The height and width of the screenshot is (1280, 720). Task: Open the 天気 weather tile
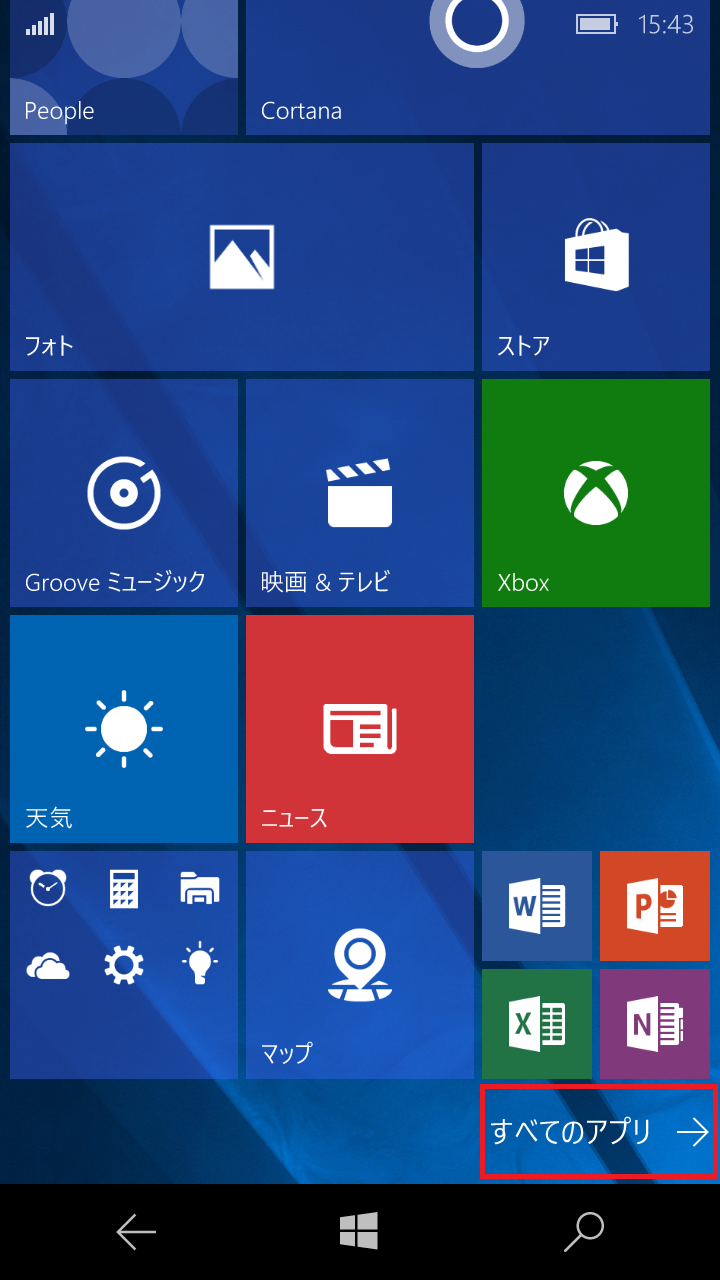point(123,729)
